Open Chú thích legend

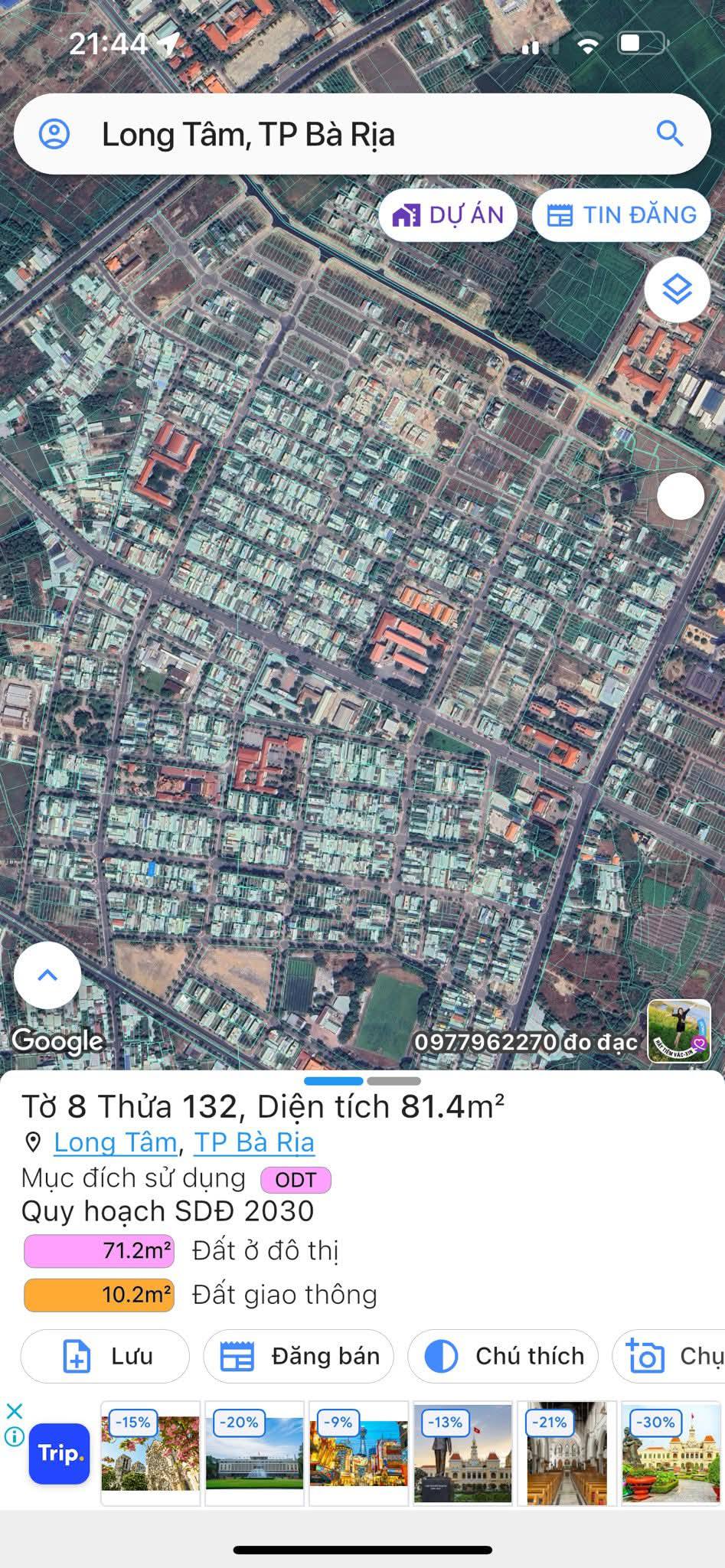click(x=502, y=1356)
